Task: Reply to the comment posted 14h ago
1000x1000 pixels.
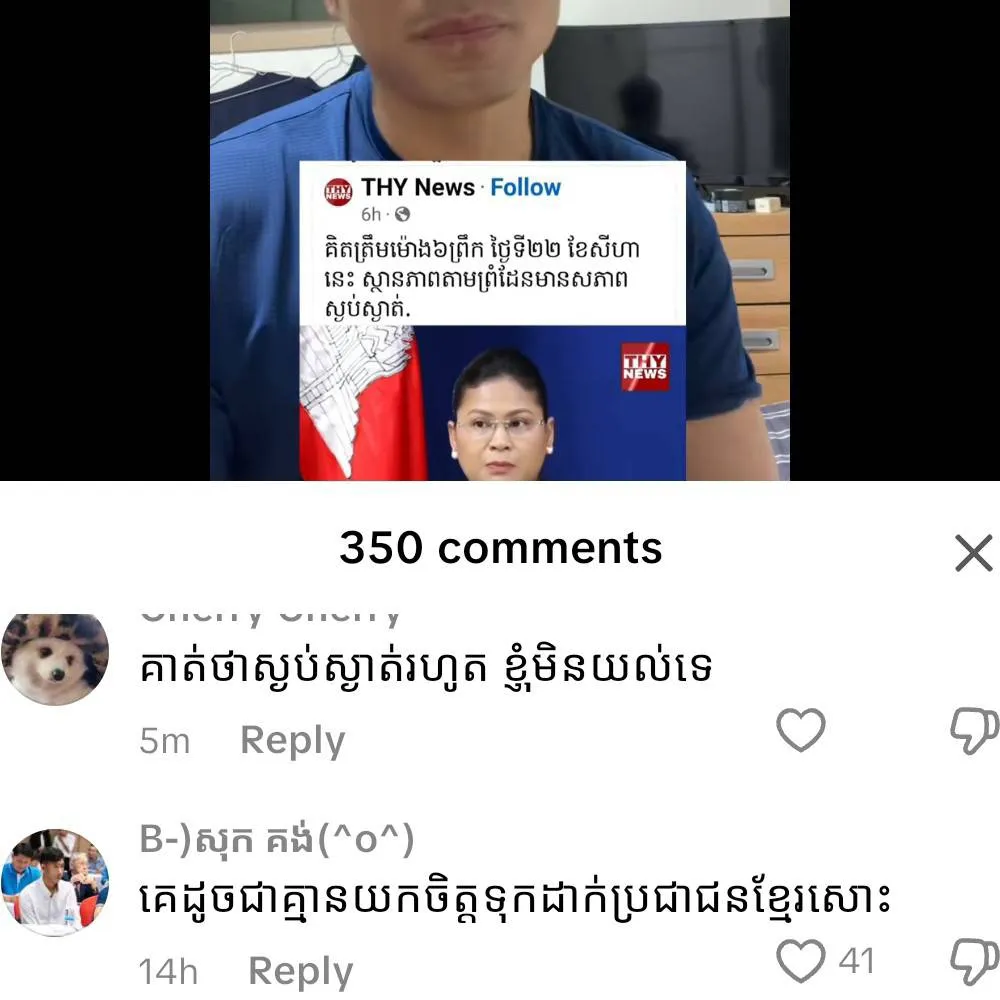Action: (300, 971)
